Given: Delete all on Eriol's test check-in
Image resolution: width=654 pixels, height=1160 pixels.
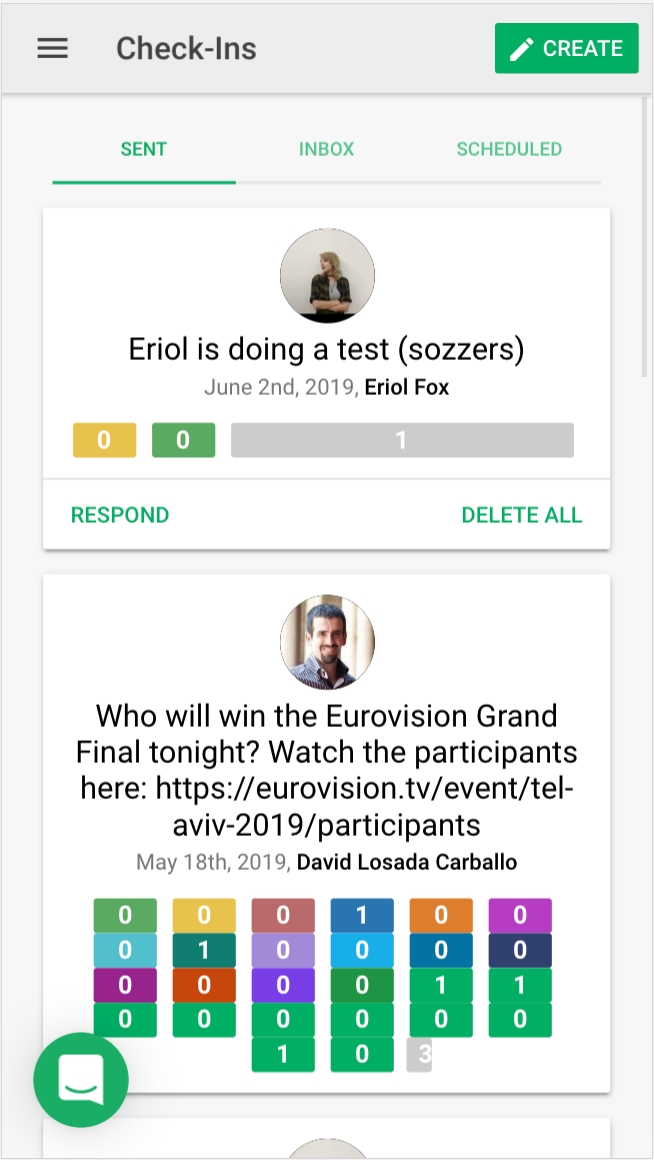Looking at the screenshot, I should point(521,515).
